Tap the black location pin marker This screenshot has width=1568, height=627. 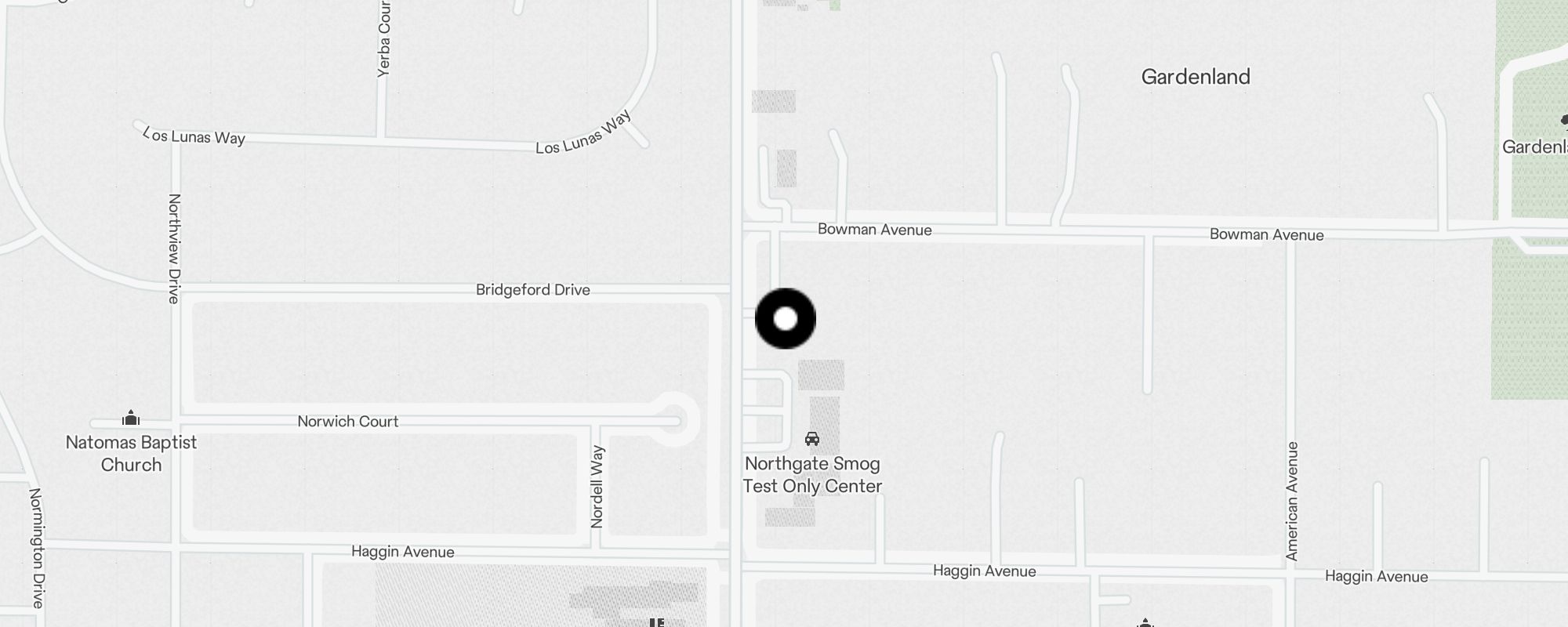pos(786,319)
